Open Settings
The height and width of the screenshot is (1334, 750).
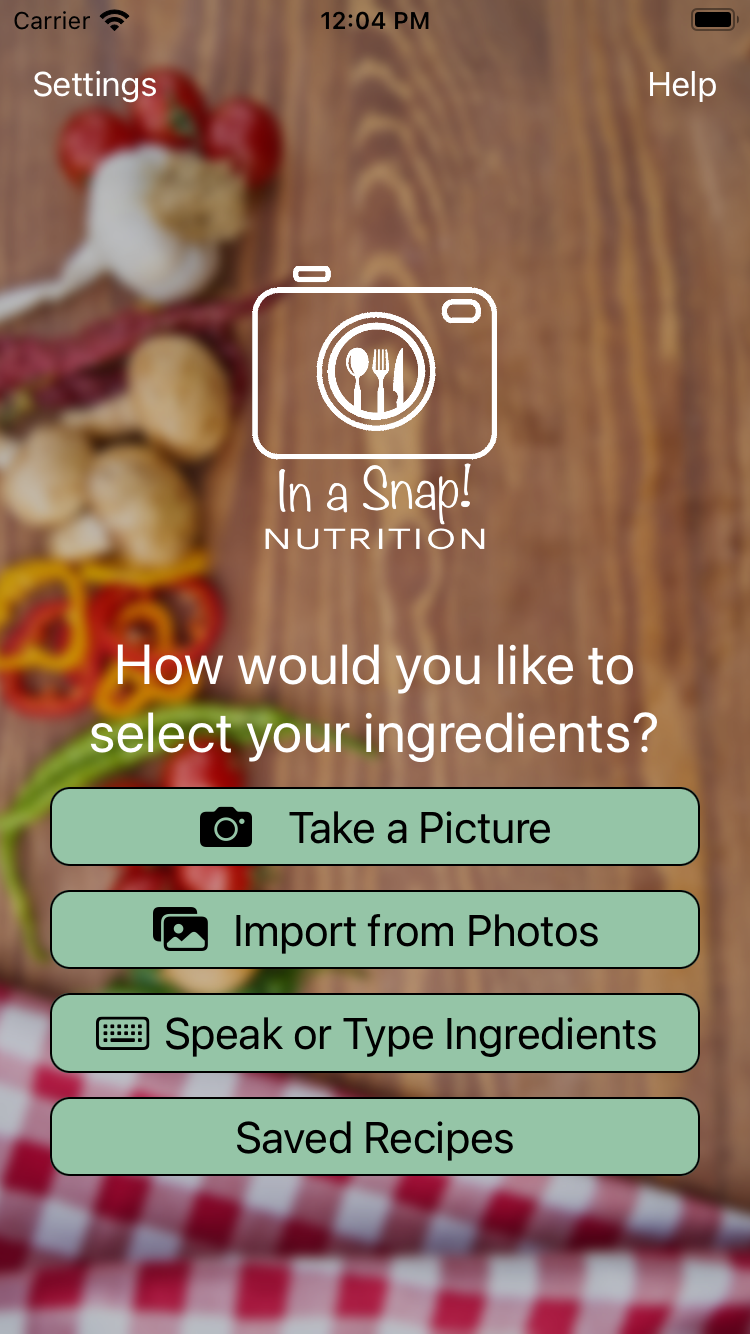[95, 85]
